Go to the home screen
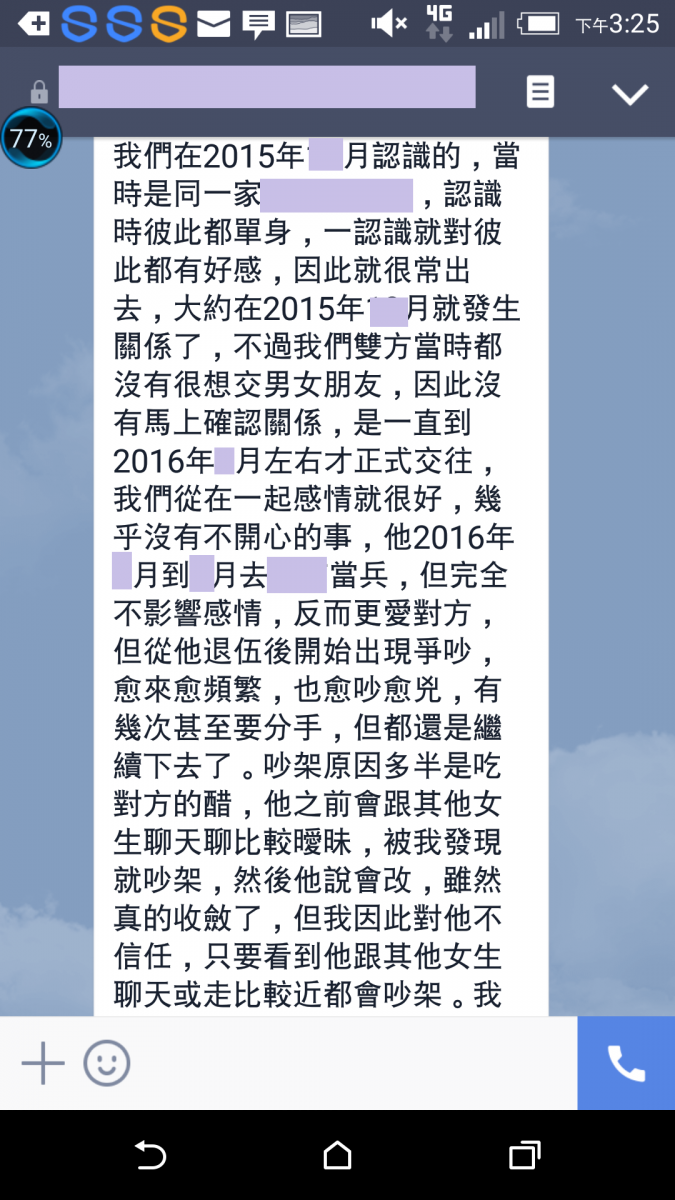Image resolution: width=675 pixels, height=1200 pixels. click(x=337, y=1156)
